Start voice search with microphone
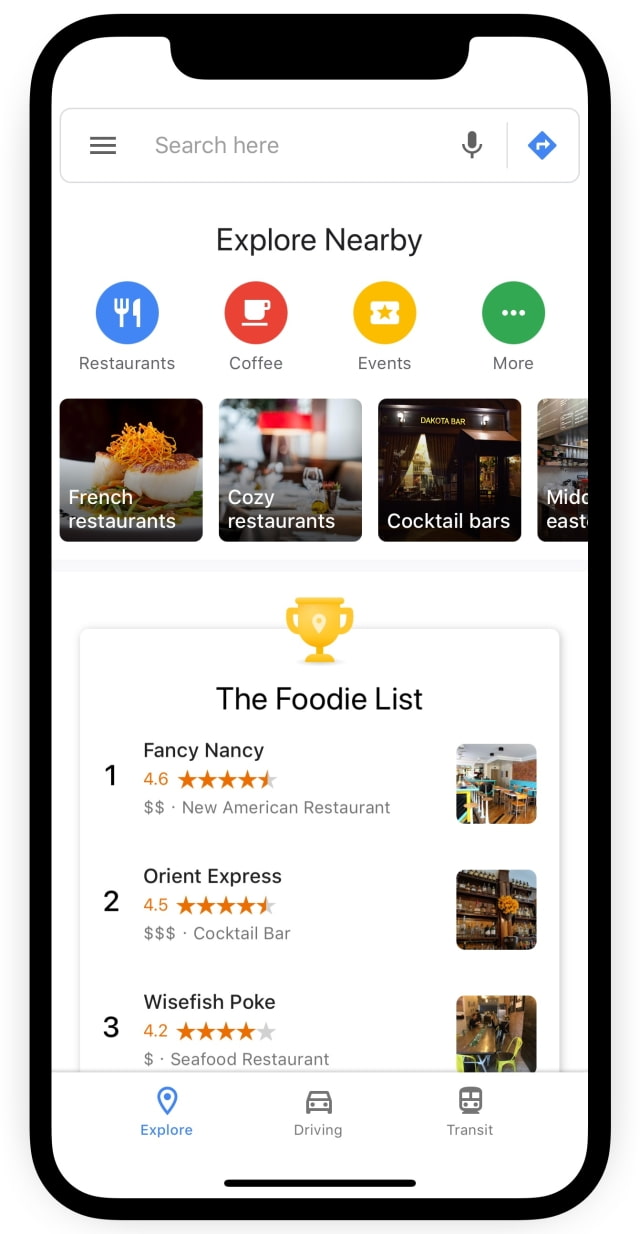Screen dimensions: 640x1234 [472, 146]
